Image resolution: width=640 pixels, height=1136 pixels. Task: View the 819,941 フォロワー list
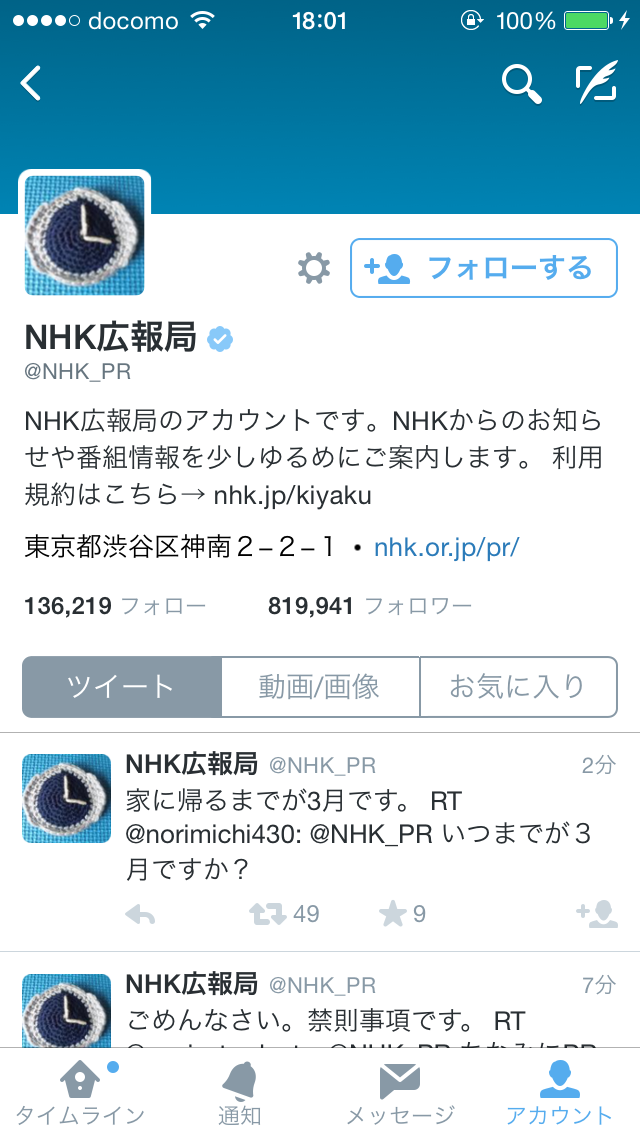click(x=369, y=606)
